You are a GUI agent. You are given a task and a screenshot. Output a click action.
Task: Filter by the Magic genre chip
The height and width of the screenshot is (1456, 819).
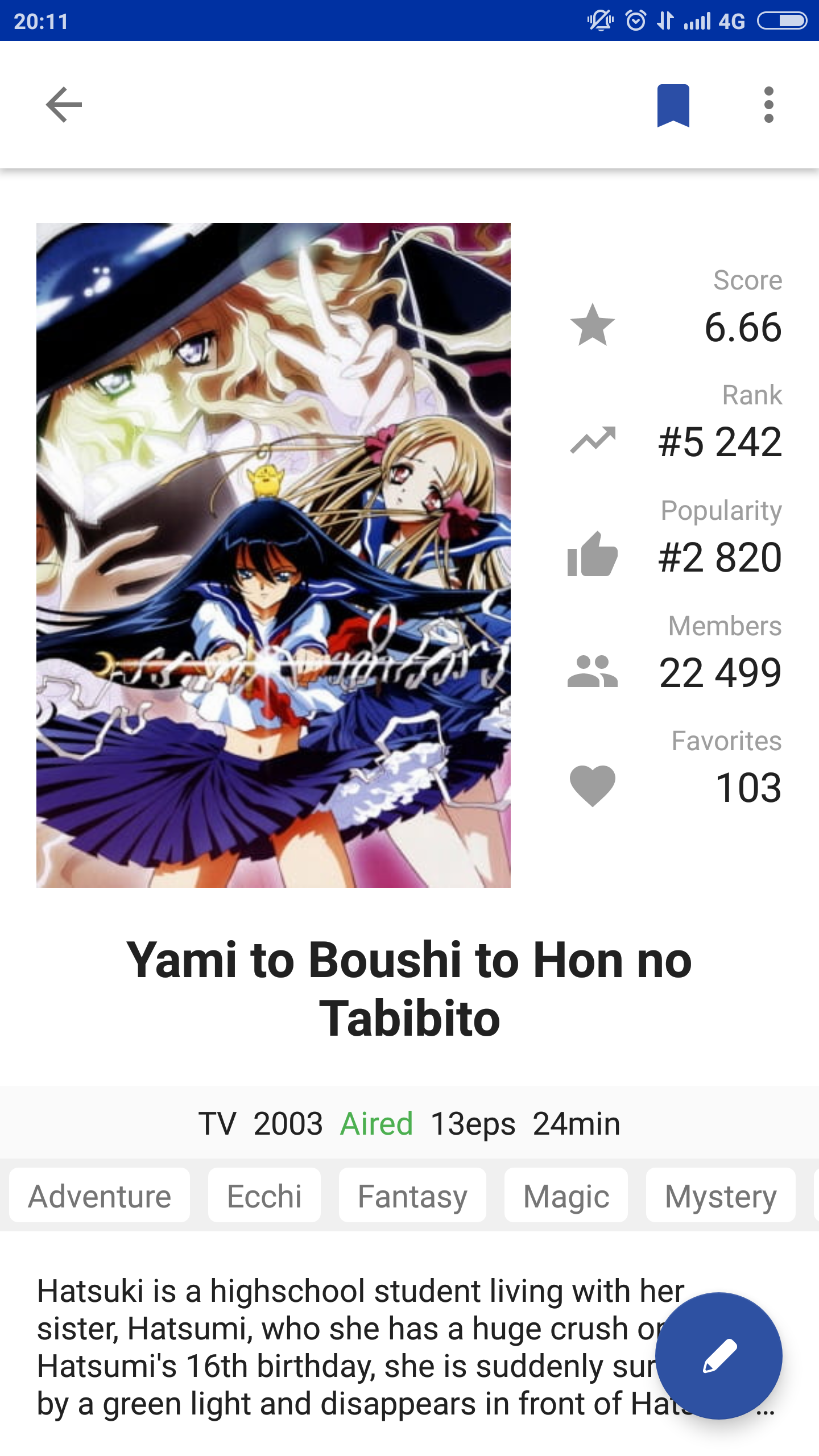[x=566, y=1196]
